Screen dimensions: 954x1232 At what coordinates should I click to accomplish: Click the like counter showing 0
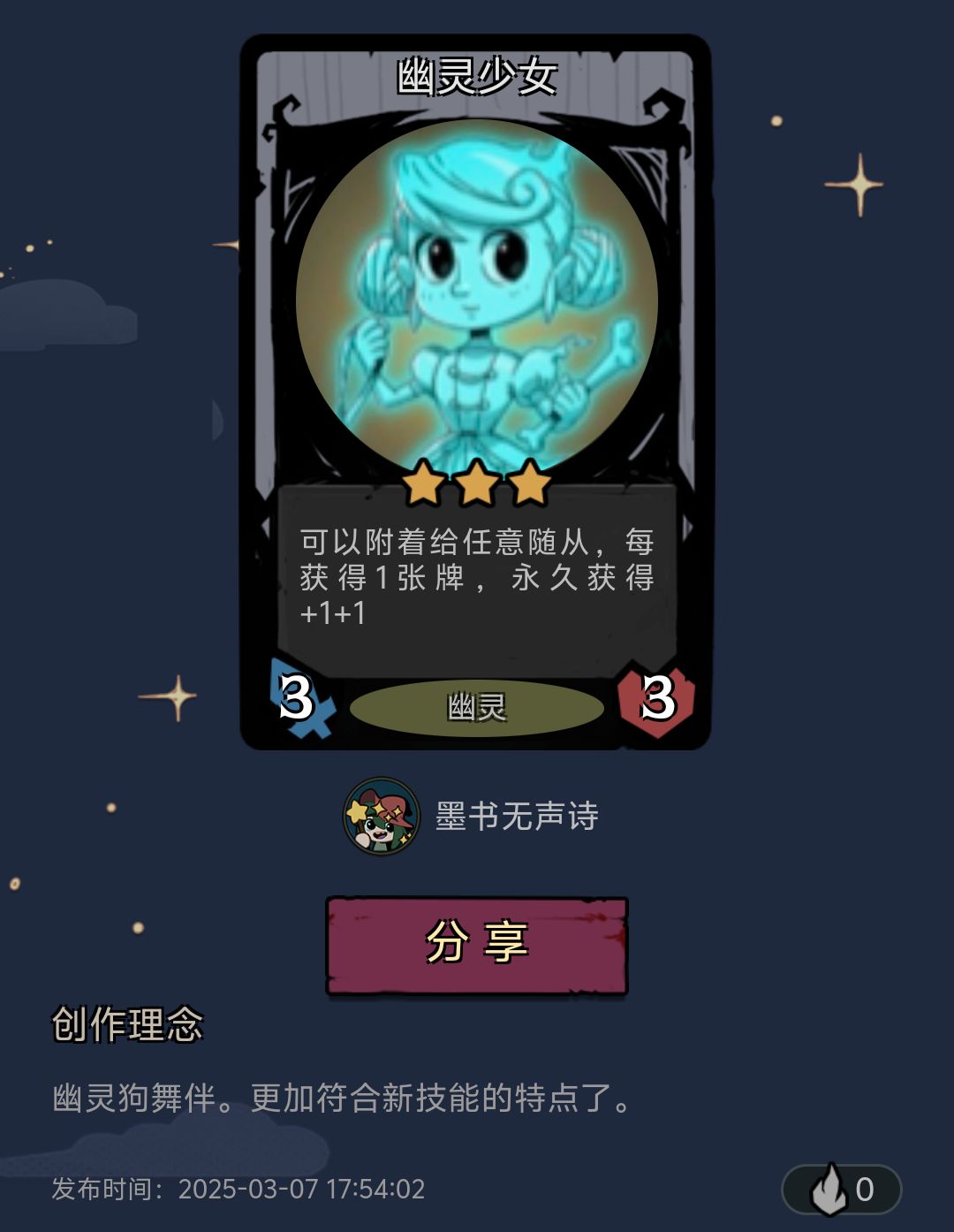[863, 1187]
